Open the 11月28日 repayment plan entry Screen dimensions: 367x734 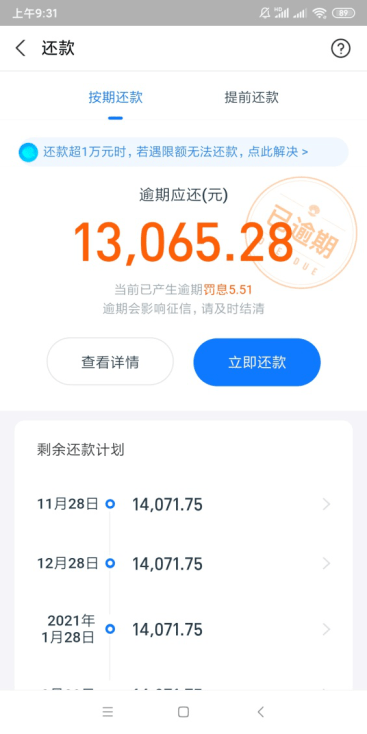coord(184,504)
